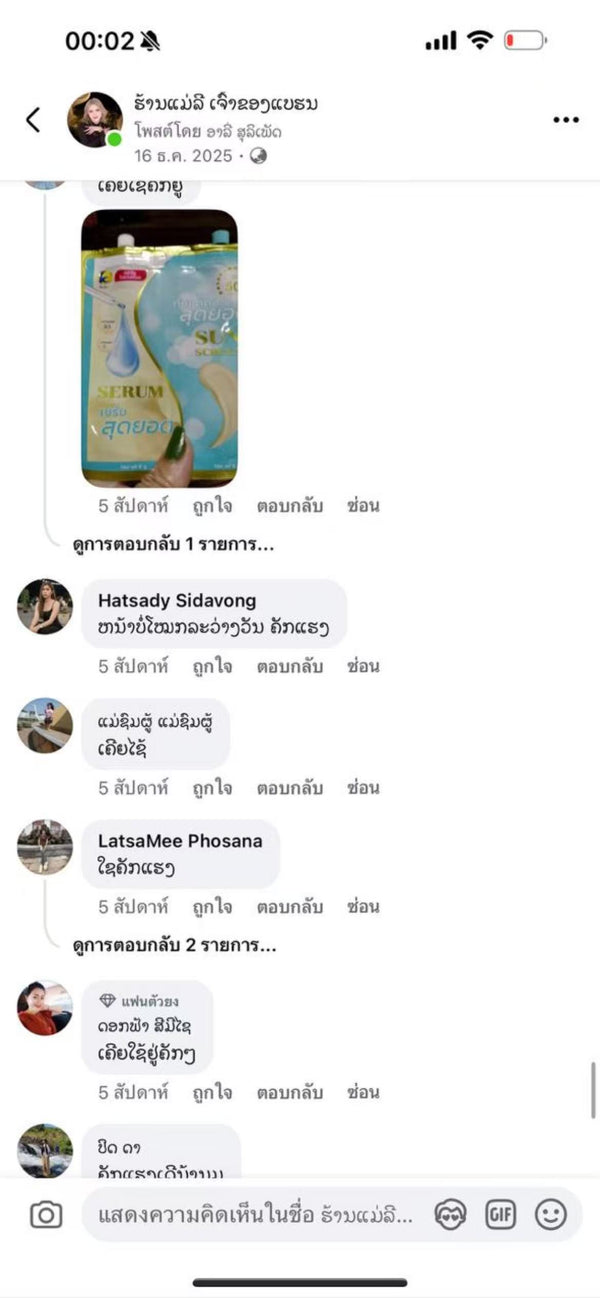Like Hatsady Sidavong's comment
The height and width of the screenshot is (1298, 600).
click(212, 666)
